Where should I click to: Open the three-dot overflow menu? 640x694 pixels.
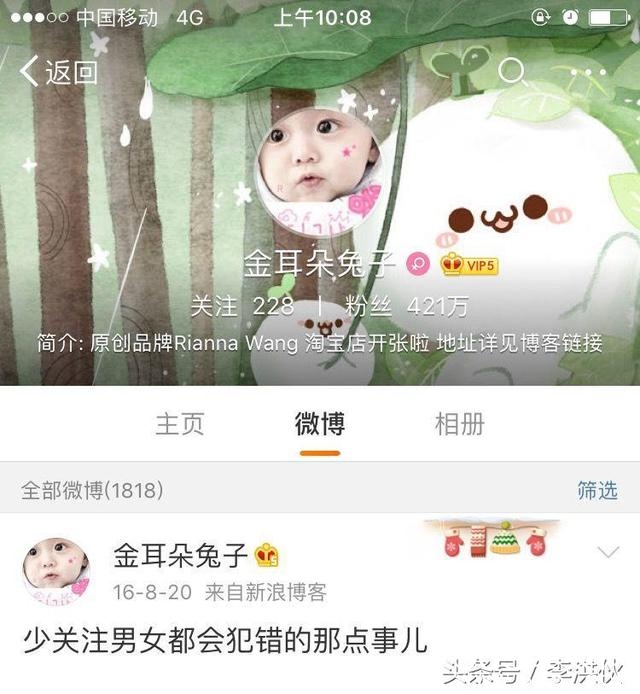[x=589, y=72]
